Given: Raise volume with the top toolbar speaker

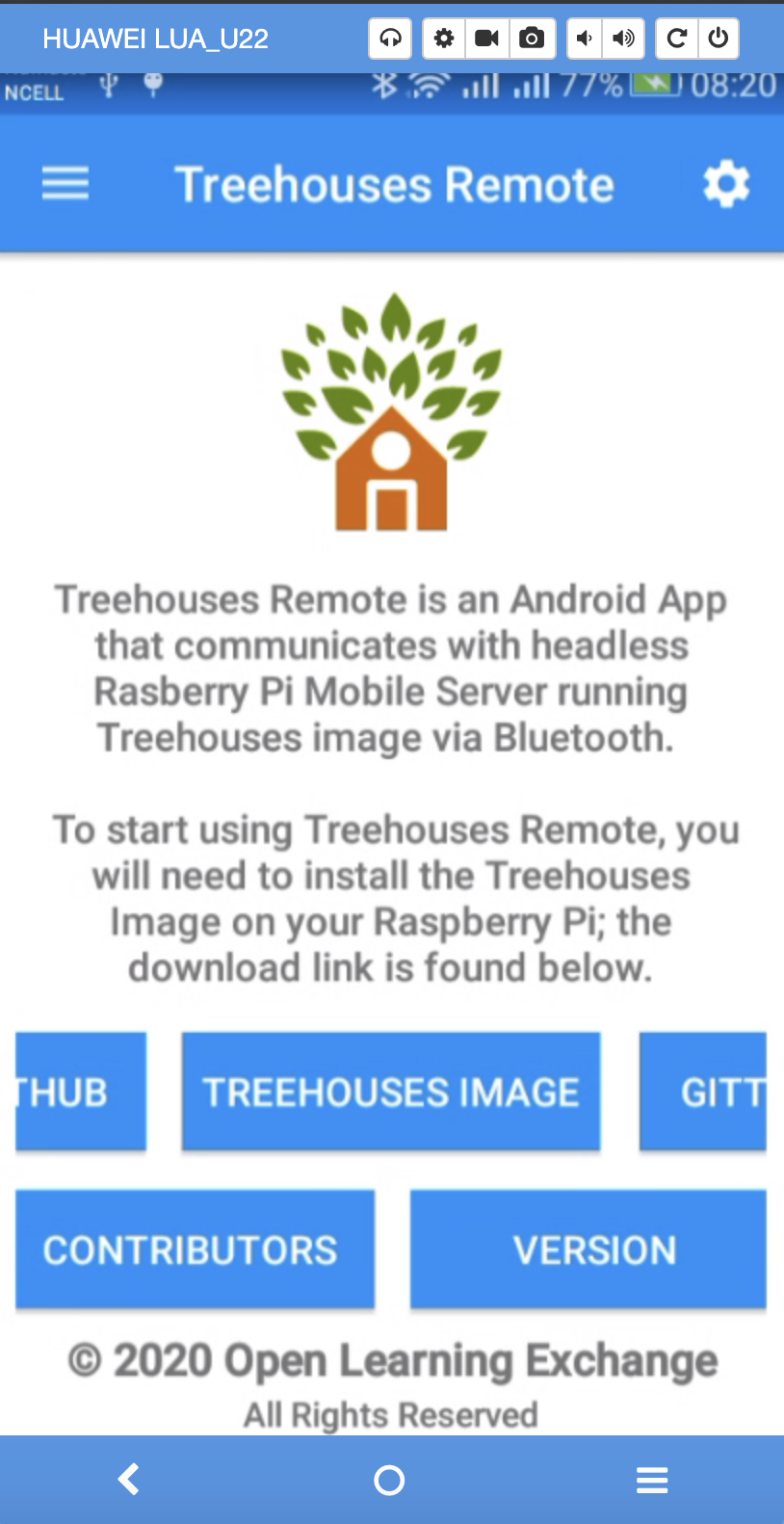Looking at the screenshot, I should [624, 39].
